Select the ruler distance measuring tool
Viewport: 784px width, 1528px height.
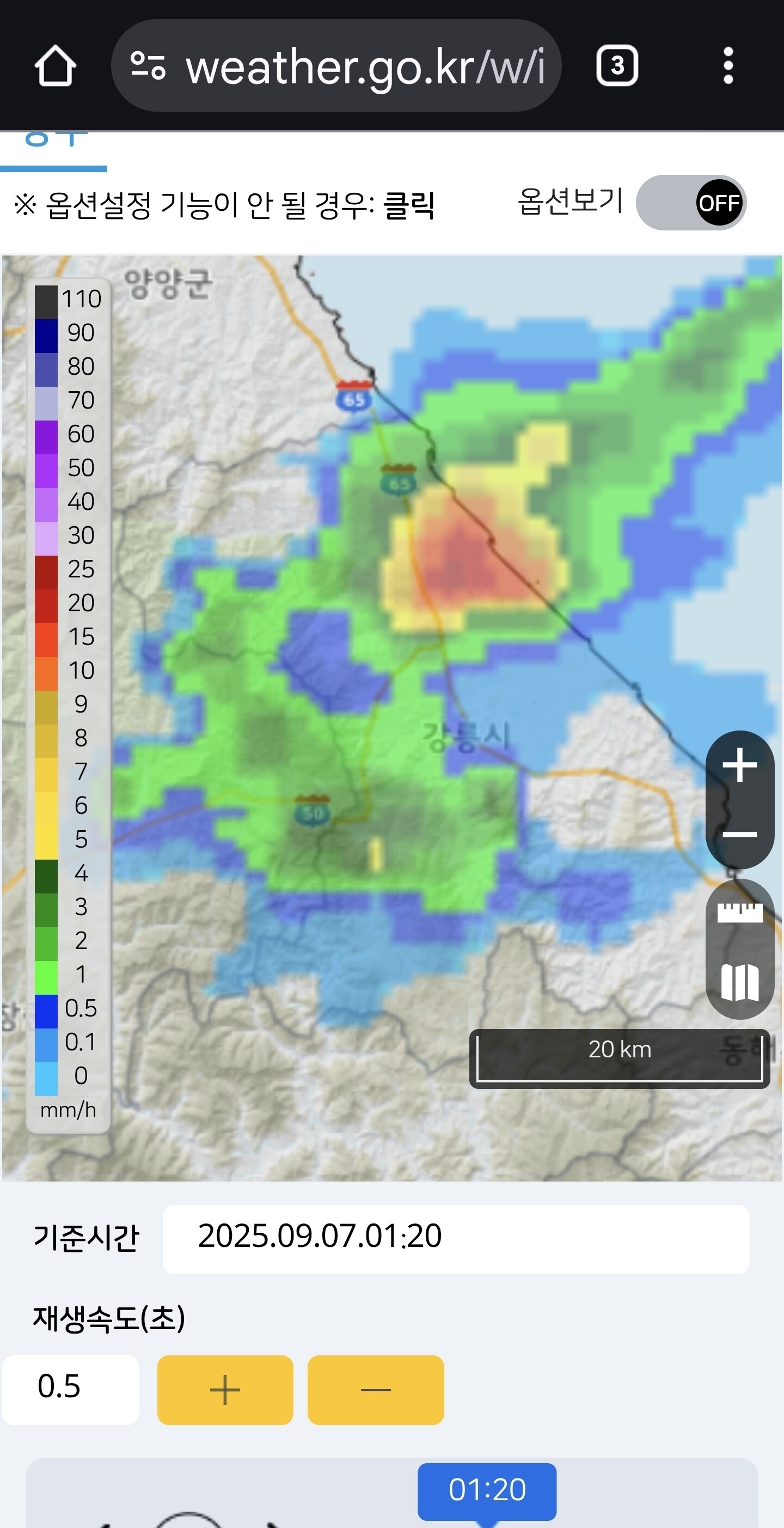[x=739, y=912]
